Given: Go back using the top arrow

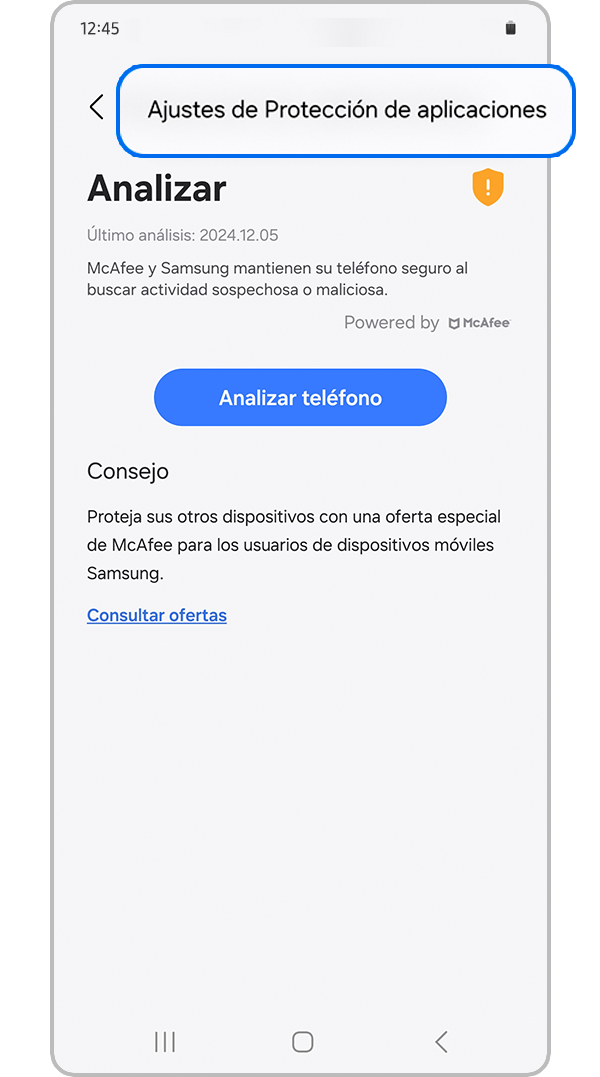Looking at the screenshot, I should 96,108.
